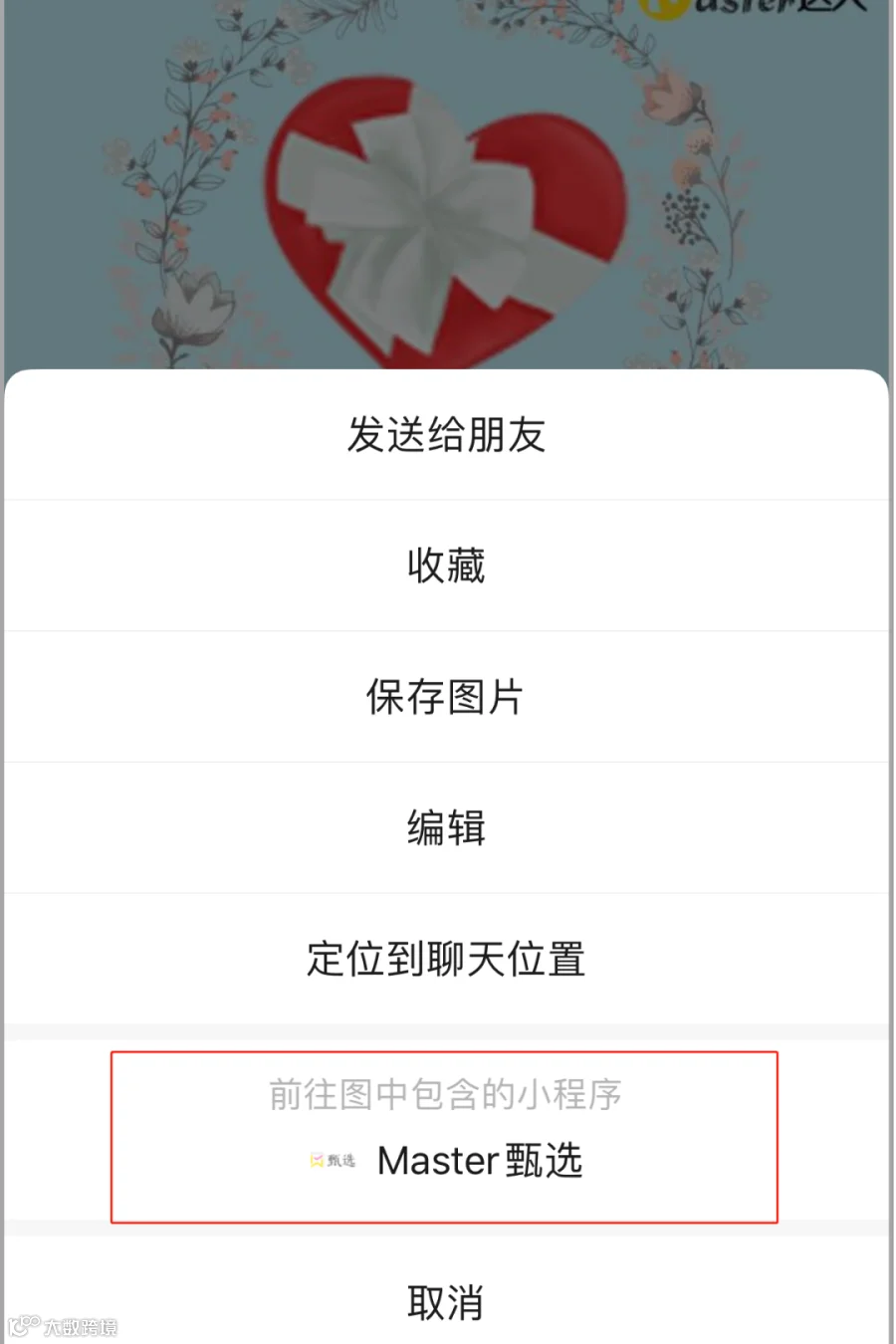Choose 收藏 to add to favorites
Screen dimensions: 896x1344
[x=446, y=565]
